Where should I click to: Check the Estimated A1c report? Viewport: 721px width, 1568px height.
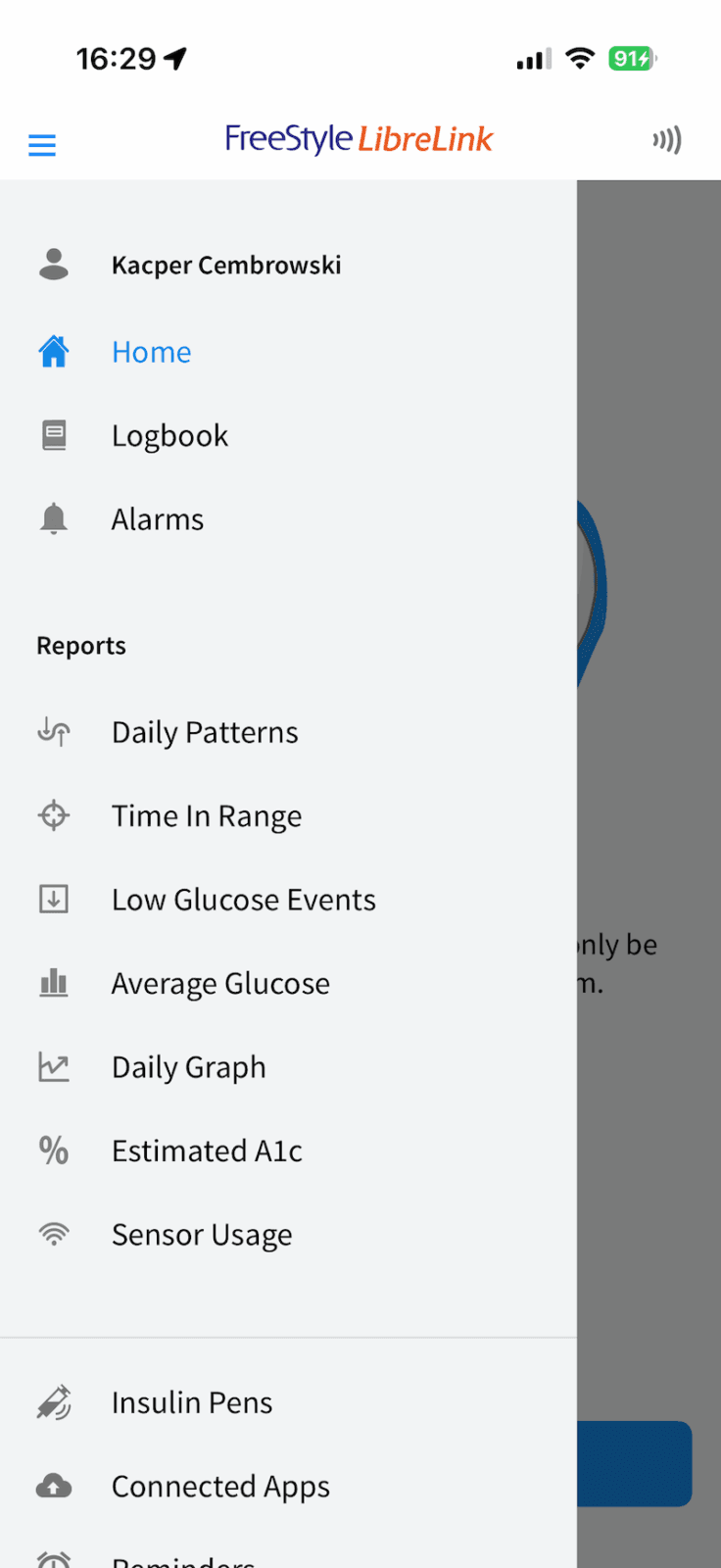point(207,1151)
